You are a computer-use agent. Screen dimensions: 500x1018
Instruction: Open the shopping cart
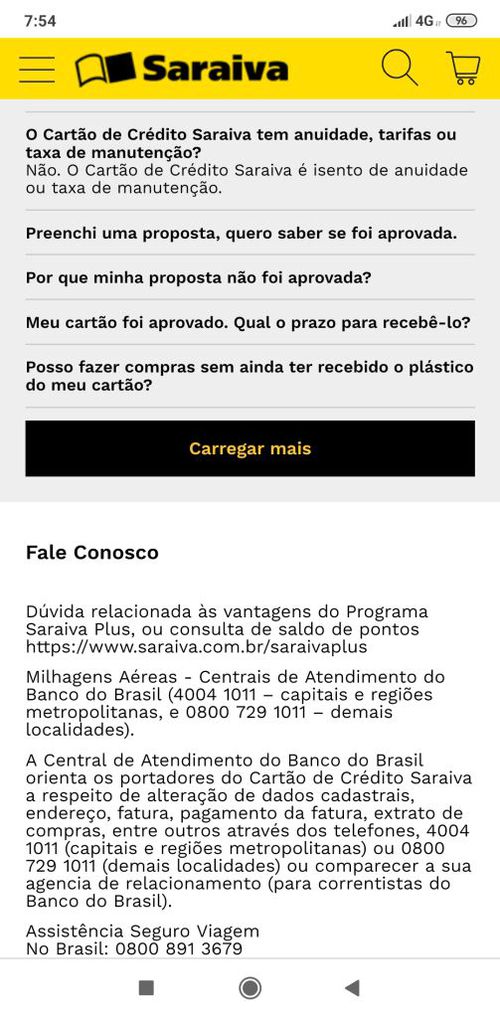point(464,68)
